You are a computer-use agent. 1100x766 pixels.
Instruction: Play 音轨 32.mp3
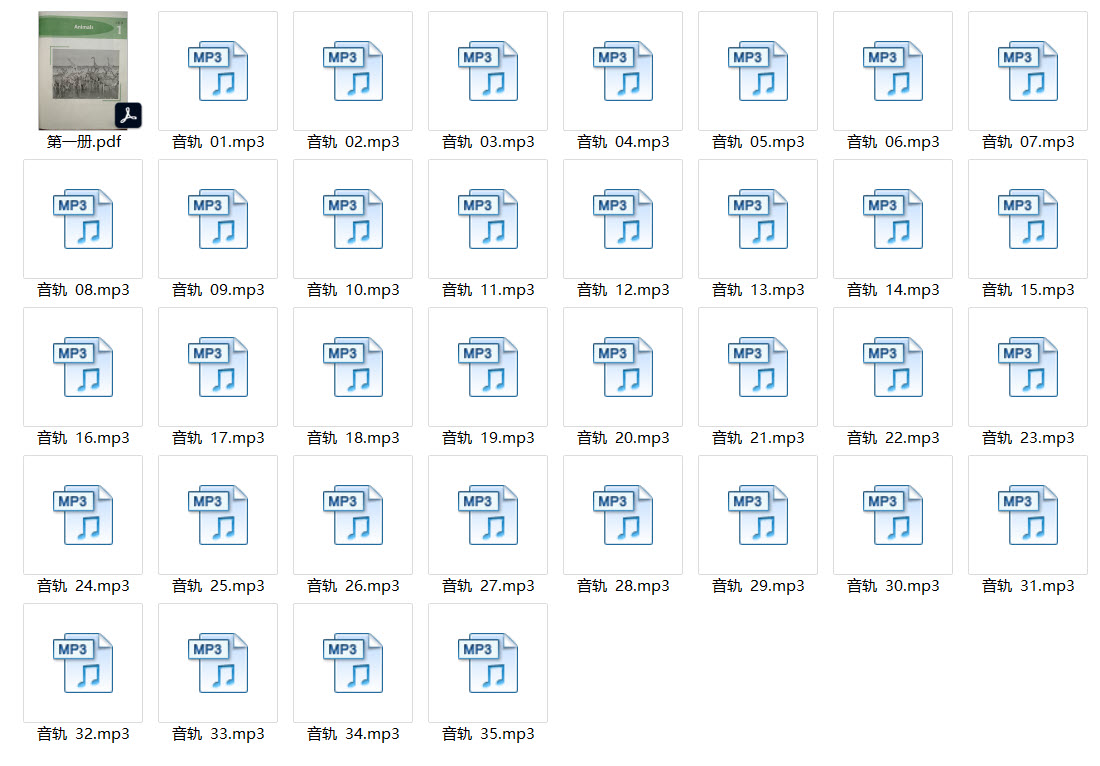tap(83, 663)
